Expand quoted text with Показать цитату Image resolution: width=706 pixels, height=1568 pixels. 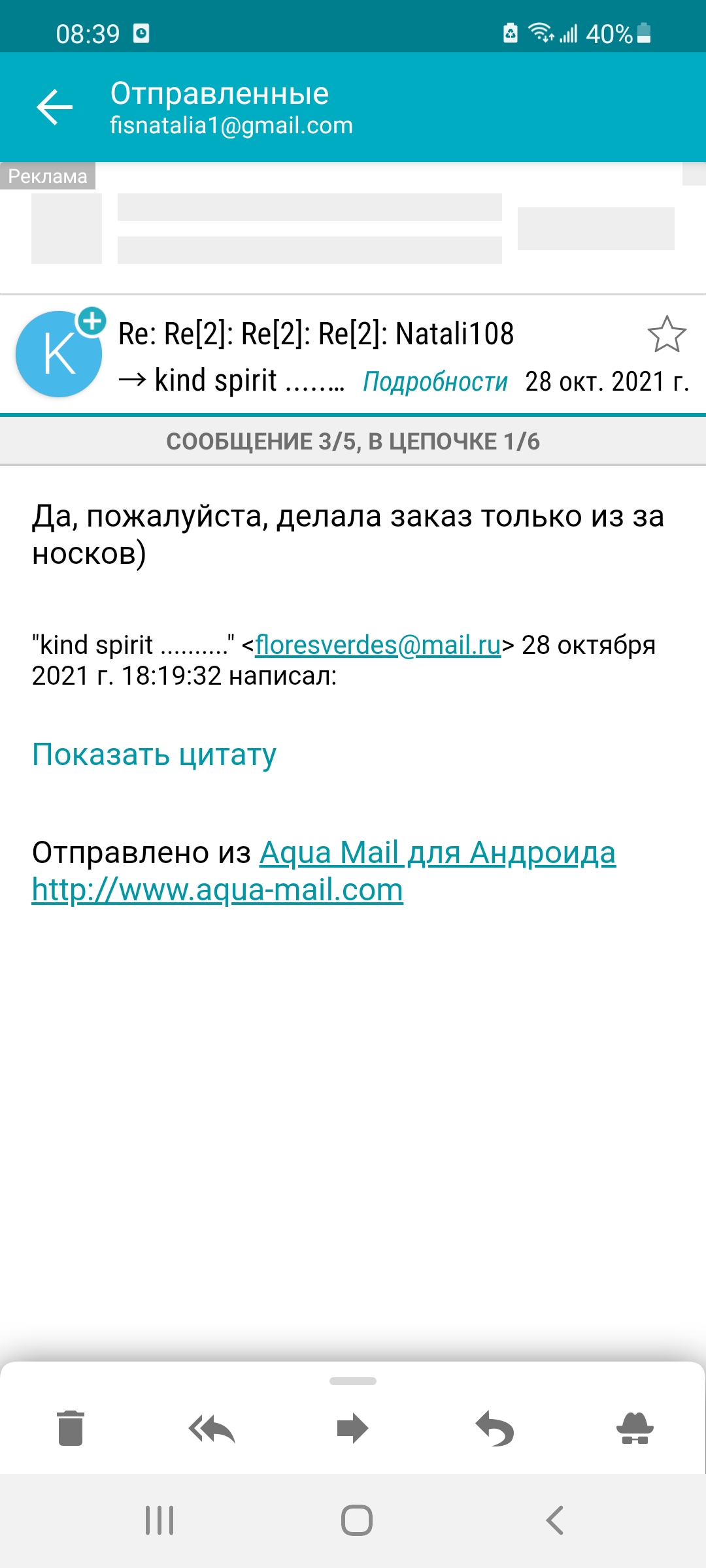(x=154, y=755)
